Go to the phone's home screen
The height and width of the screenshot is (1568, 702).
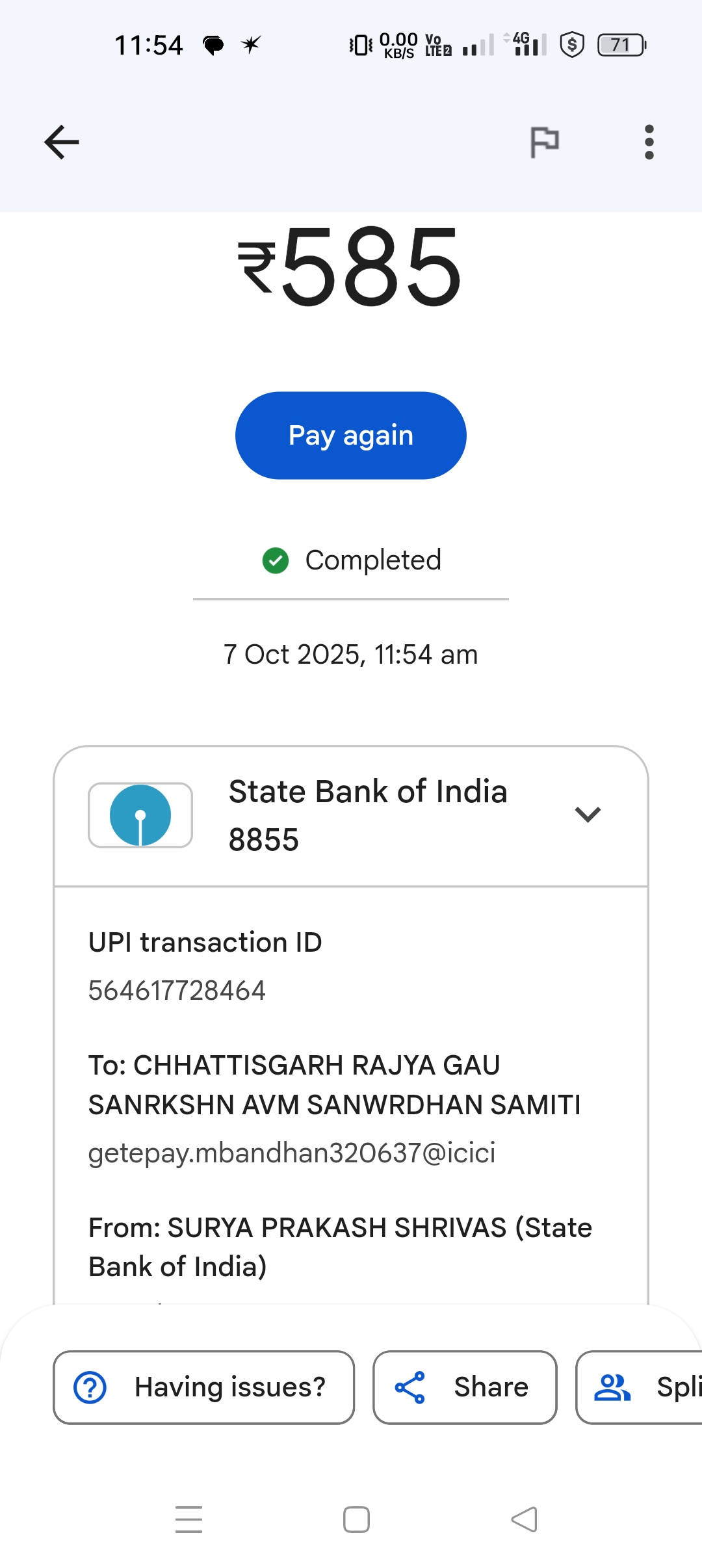point(356,1519)
